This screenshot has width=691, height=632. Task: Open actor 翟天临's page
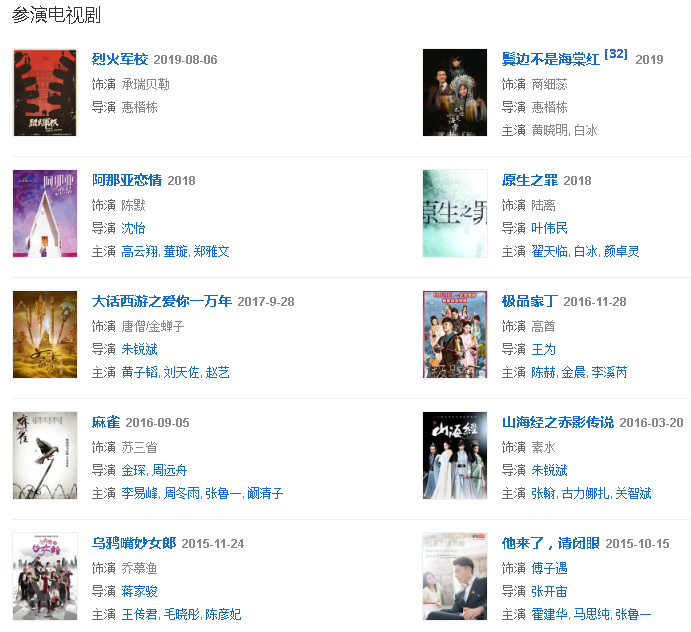(550, 251)
